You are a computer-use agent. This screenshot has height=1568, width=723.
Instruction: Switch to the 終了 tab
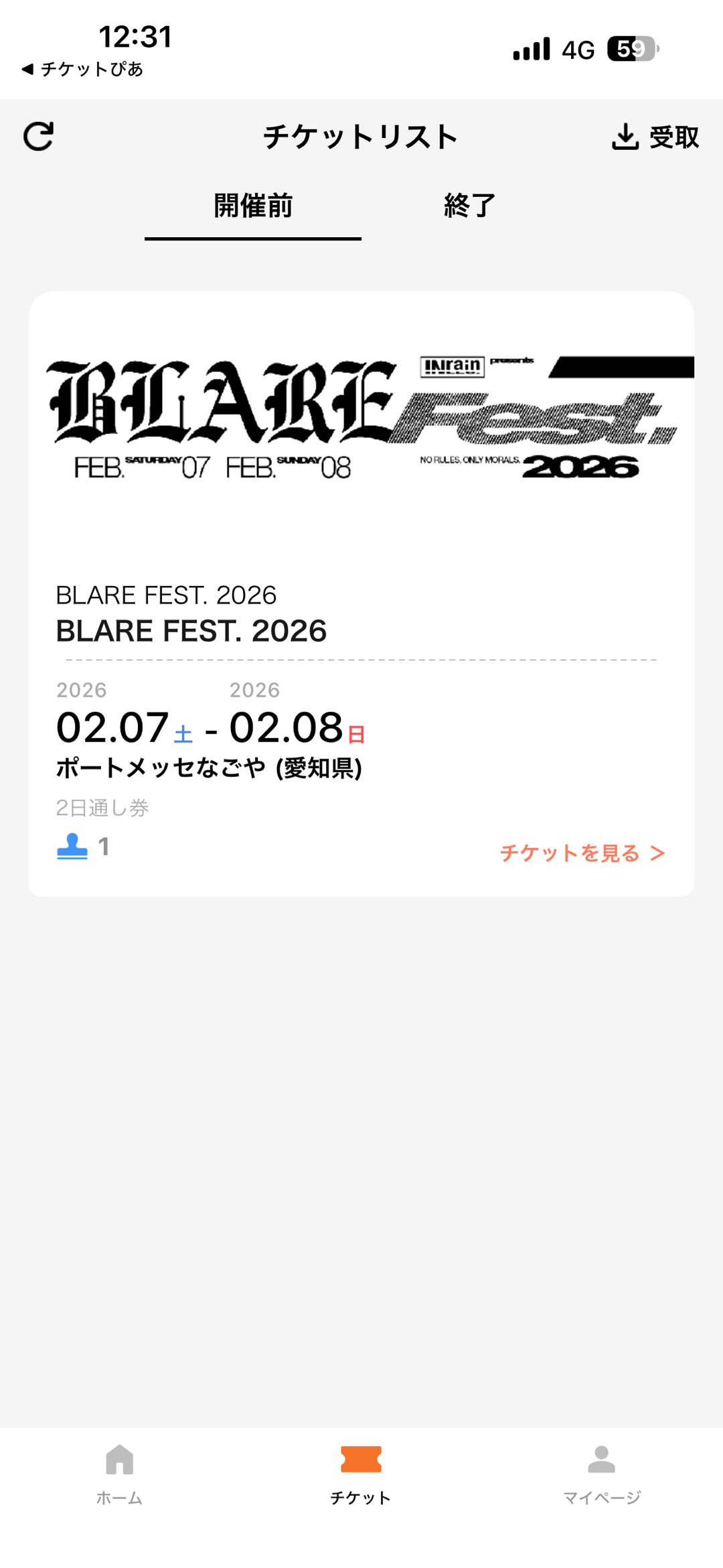pyautogui.click(x=469, y=206)
